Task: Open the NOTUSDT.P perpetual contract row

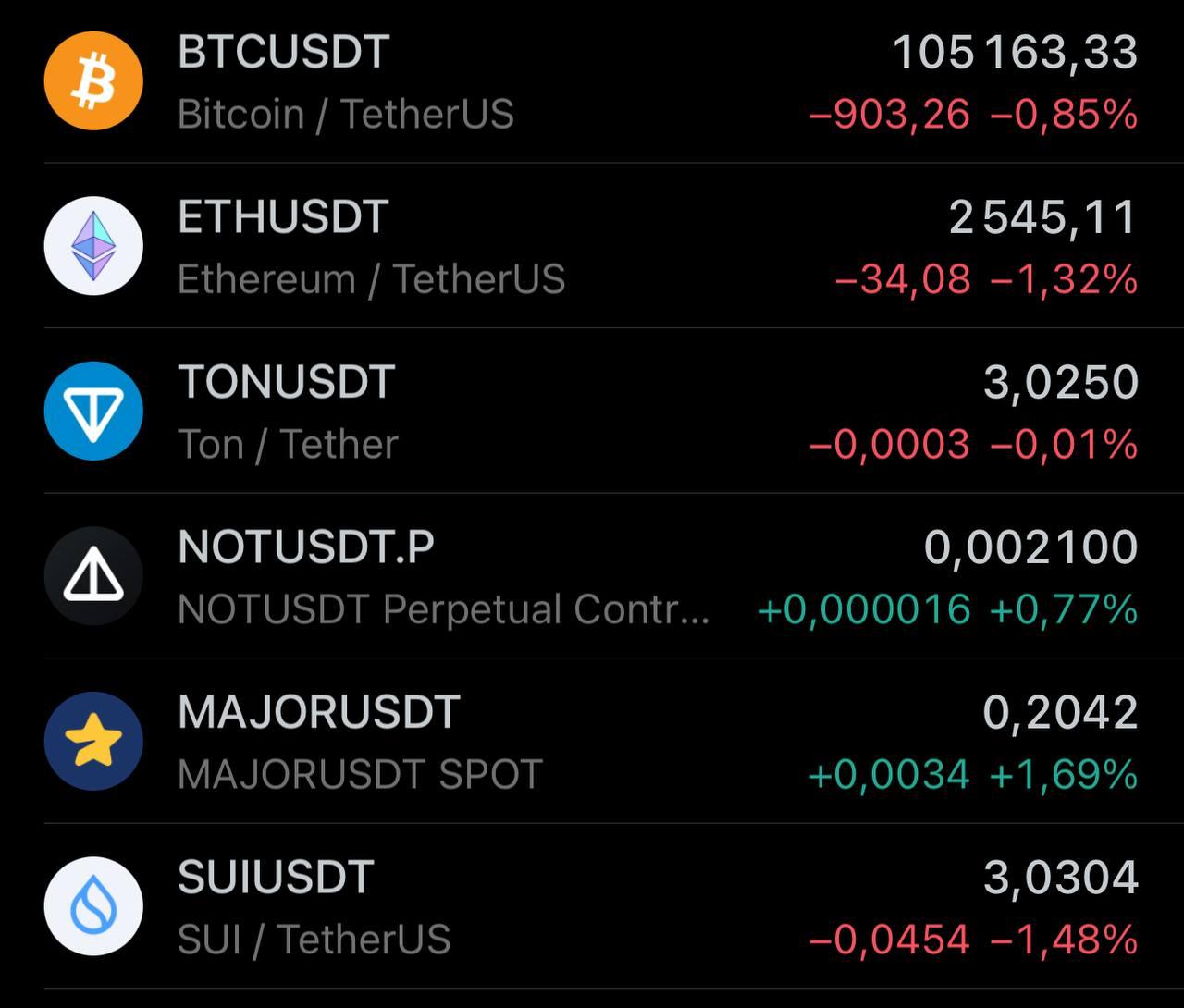Action: pos(592,576)
